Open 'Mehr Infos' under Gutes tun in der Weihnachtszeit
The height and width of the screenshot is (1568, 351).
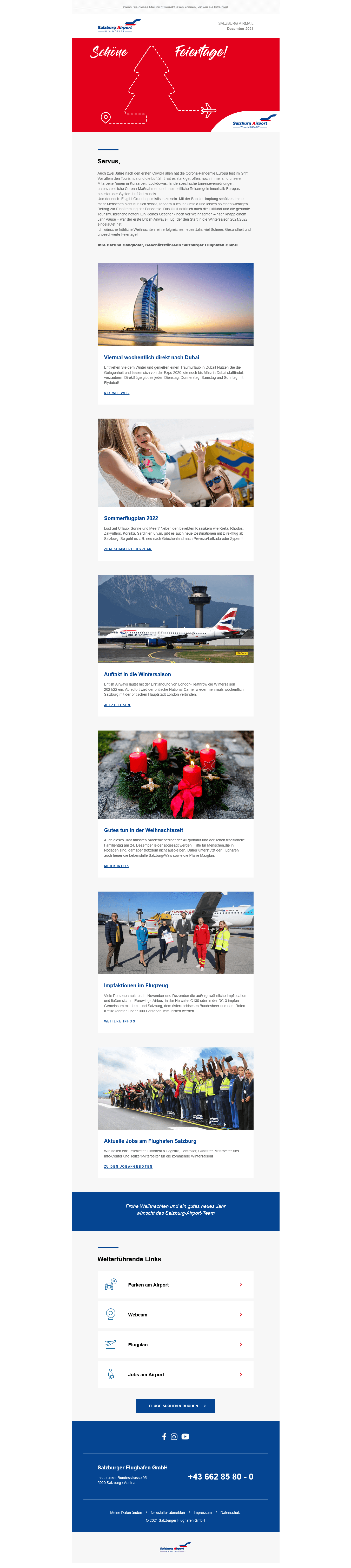pos(116,866)
